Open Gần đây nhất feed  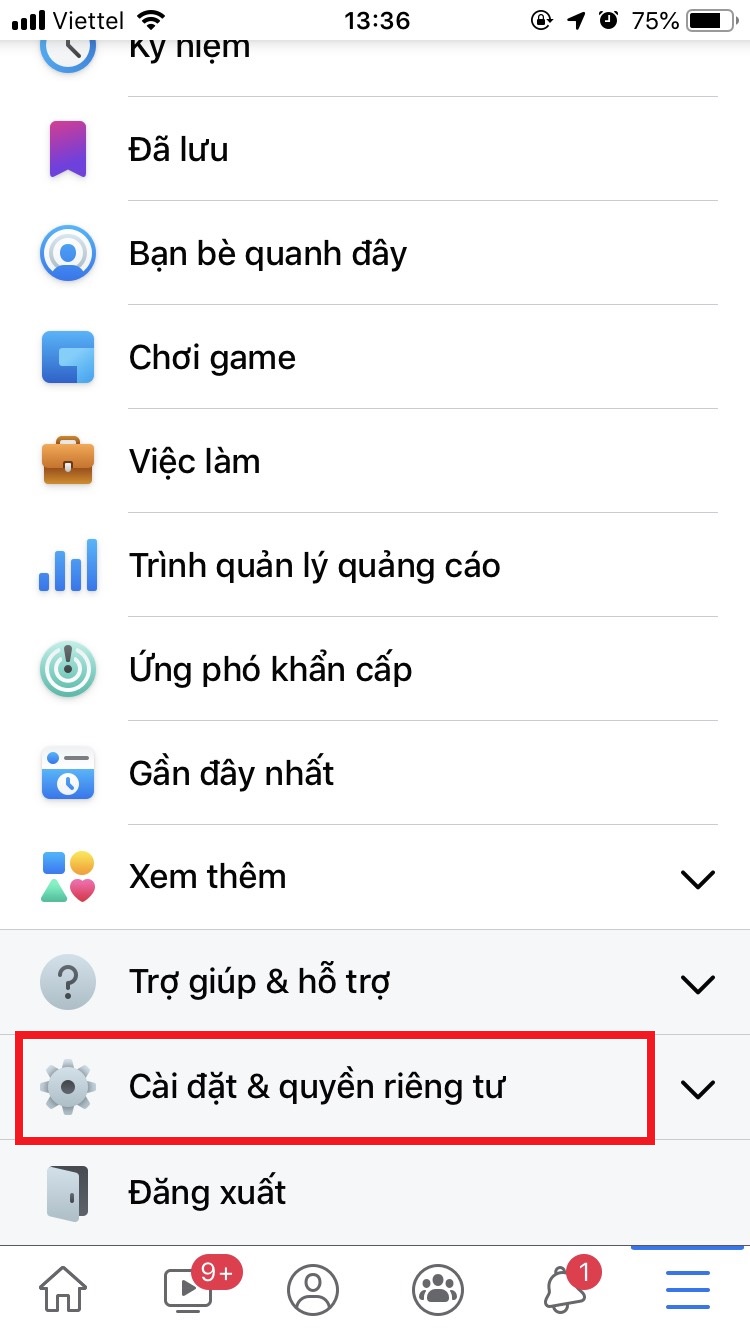pos(232,774)
